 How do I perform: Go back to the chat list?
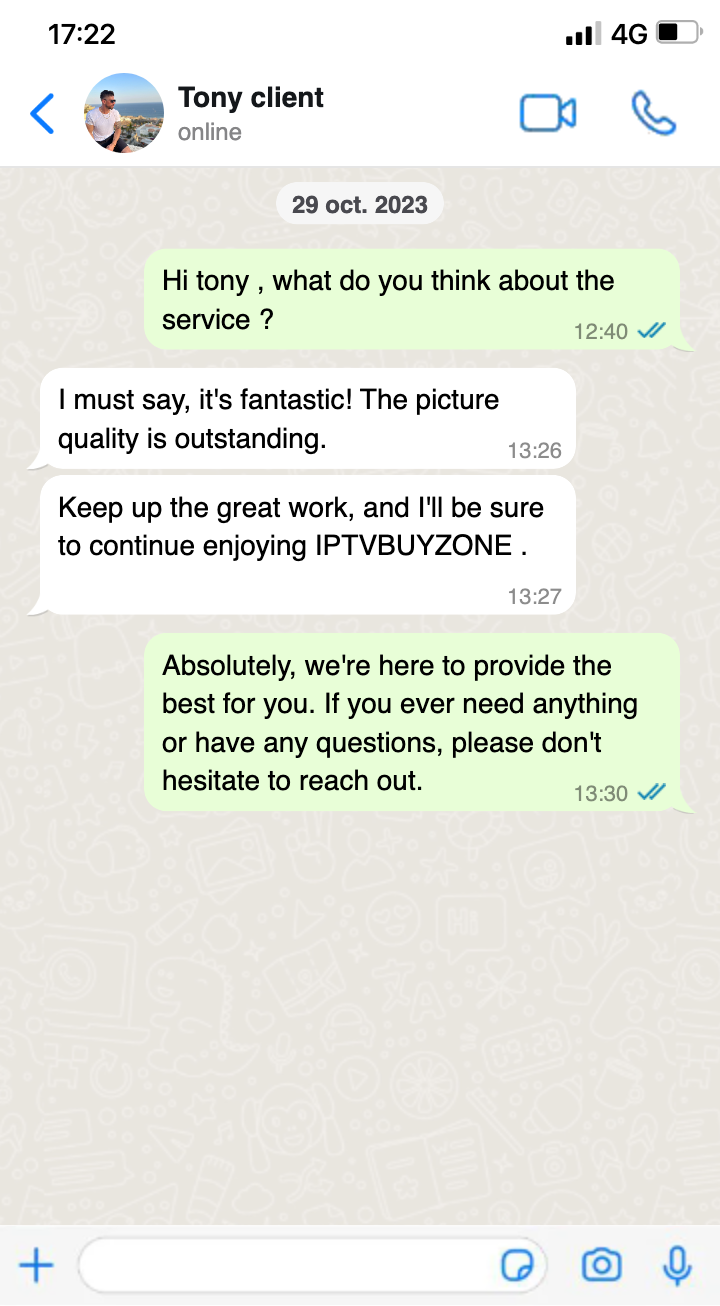[x=42, y=113]
